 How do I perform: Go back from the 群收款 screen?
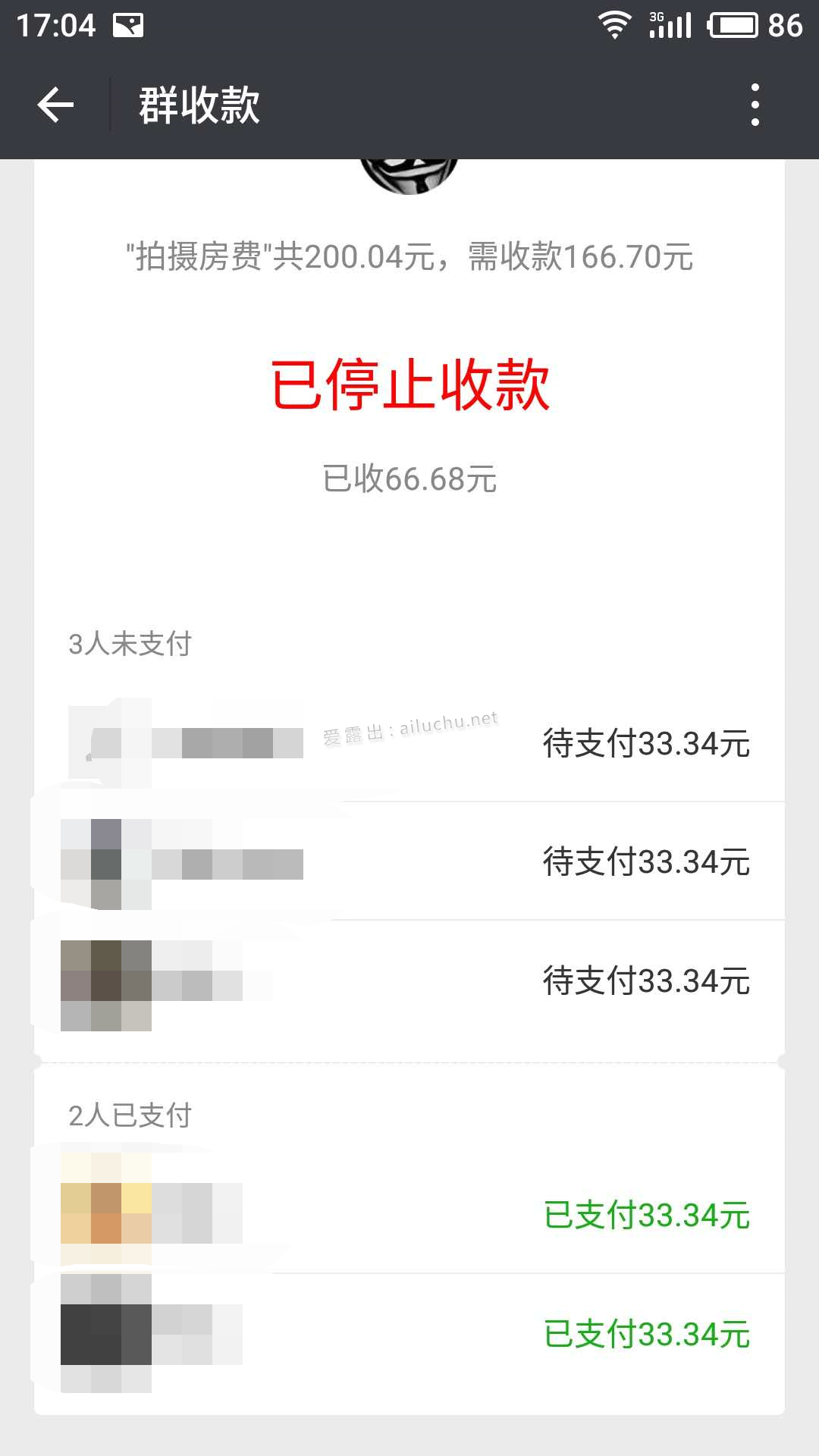55,105
